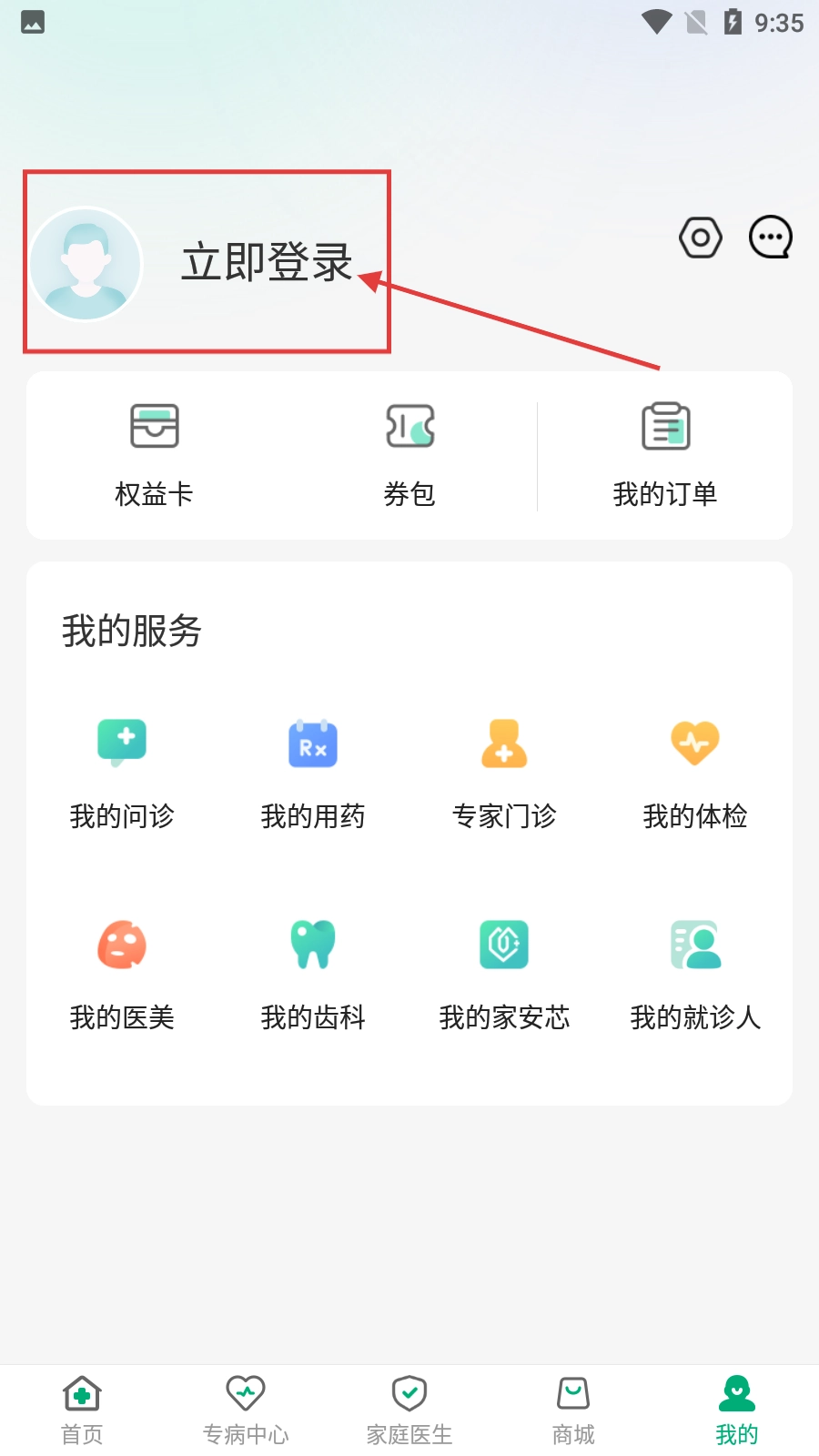Screen dimensions: 819x1456
Task: Switch to 专病中心 tab
Action: pos(246,1410)
